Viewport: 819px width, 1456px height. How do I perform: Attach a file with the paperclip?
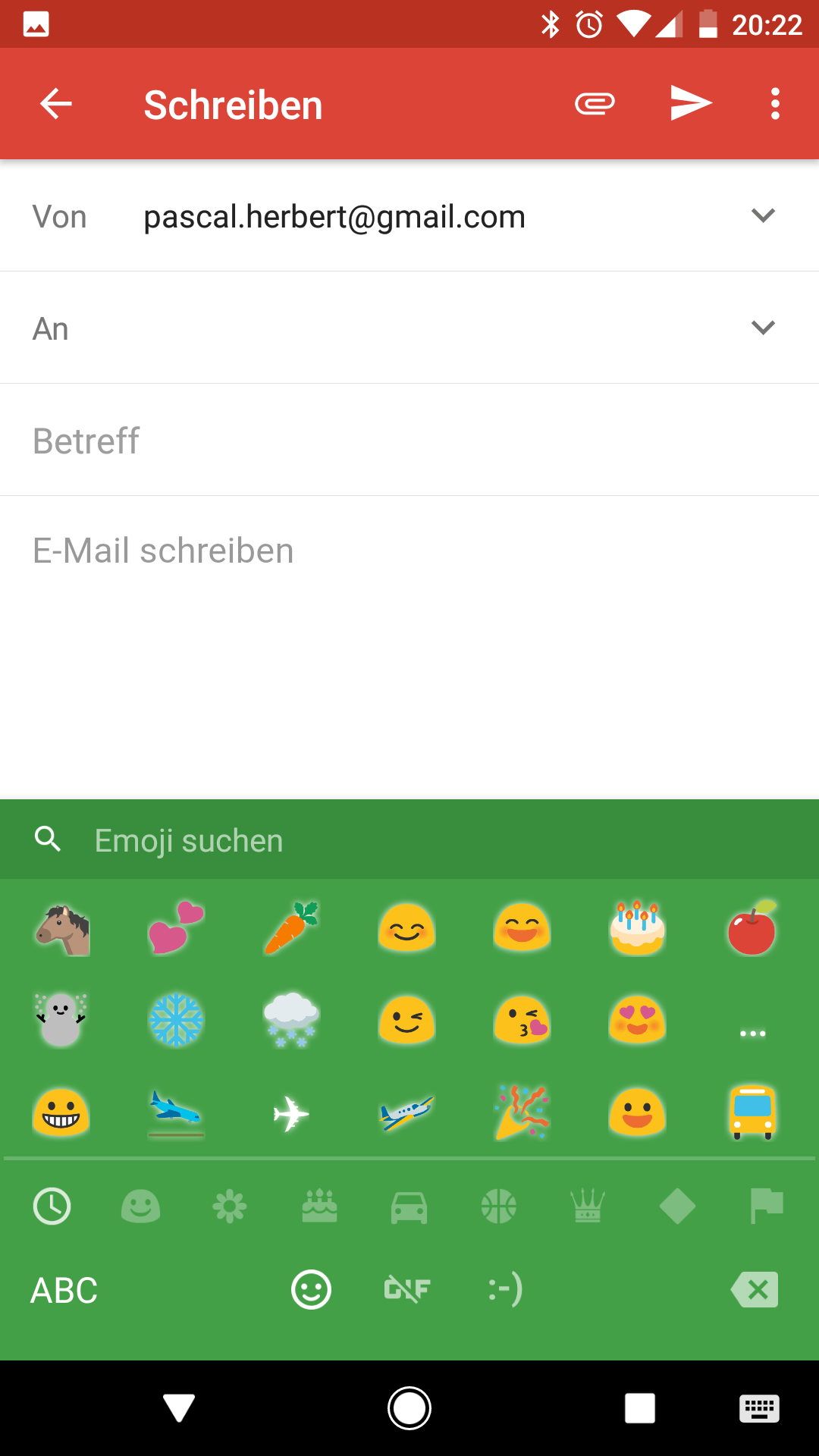pos(595,104)
